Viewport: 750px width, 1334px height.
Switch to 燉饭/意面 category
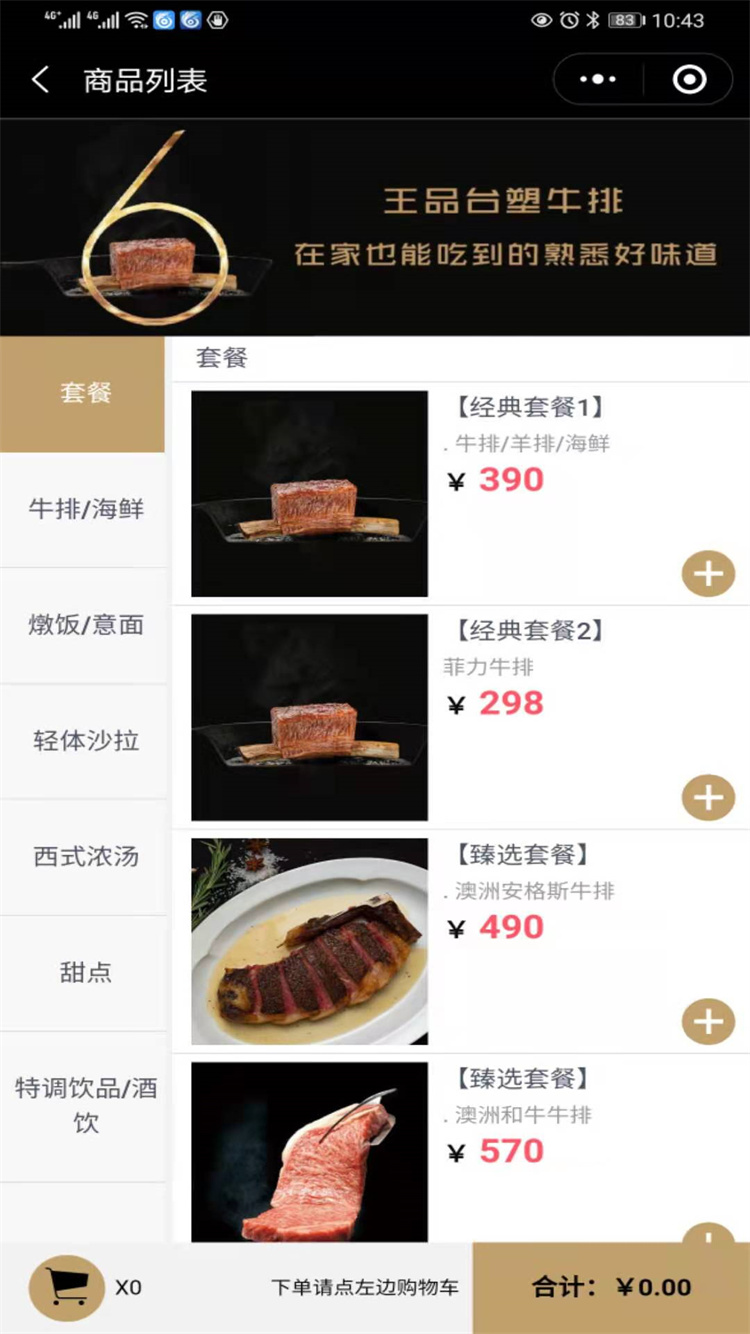point(84,625)
